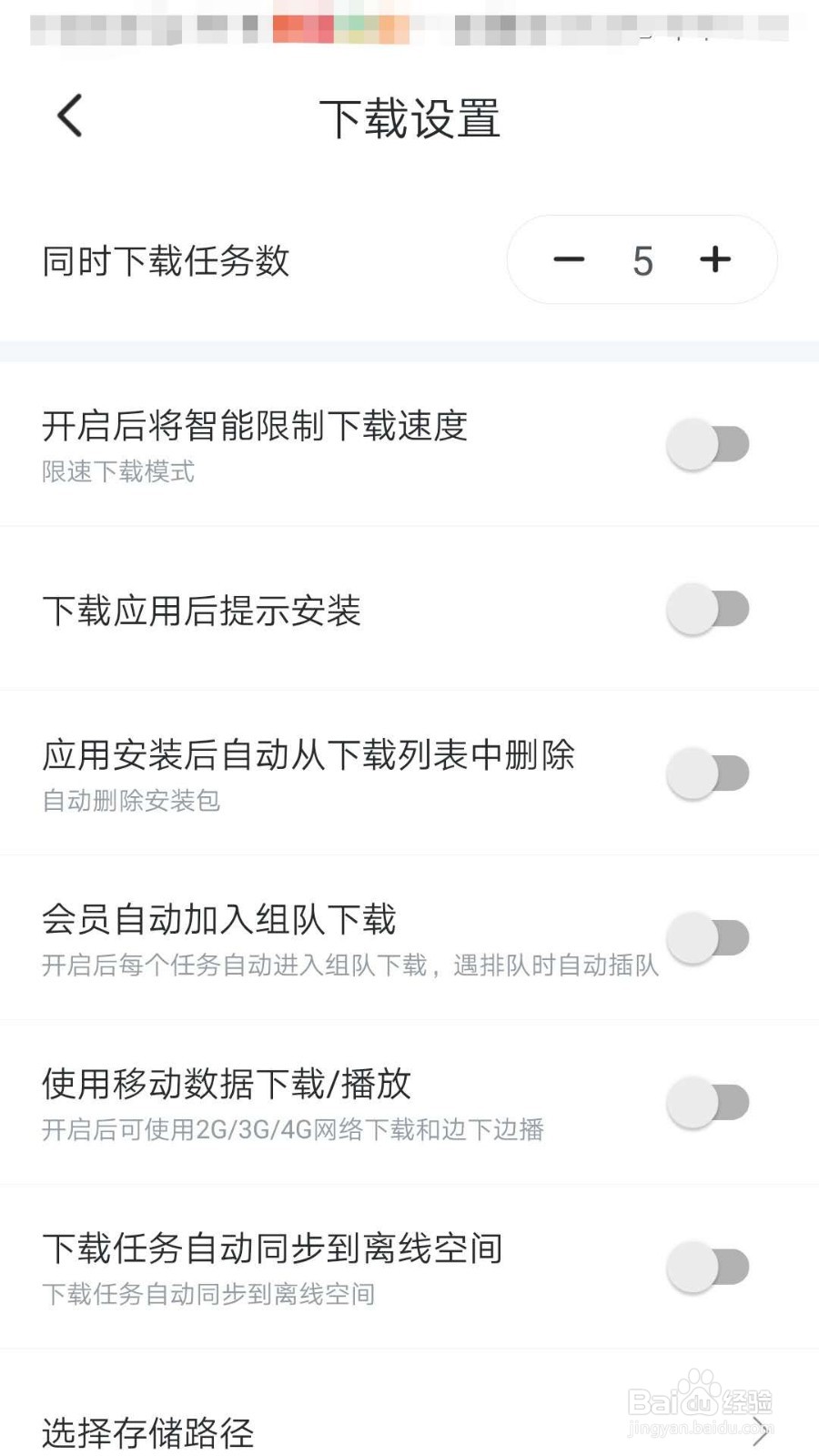Click the back arrow to exit download settings
Viewport: 819px width, 1456px height.
[x=68, y=116]
